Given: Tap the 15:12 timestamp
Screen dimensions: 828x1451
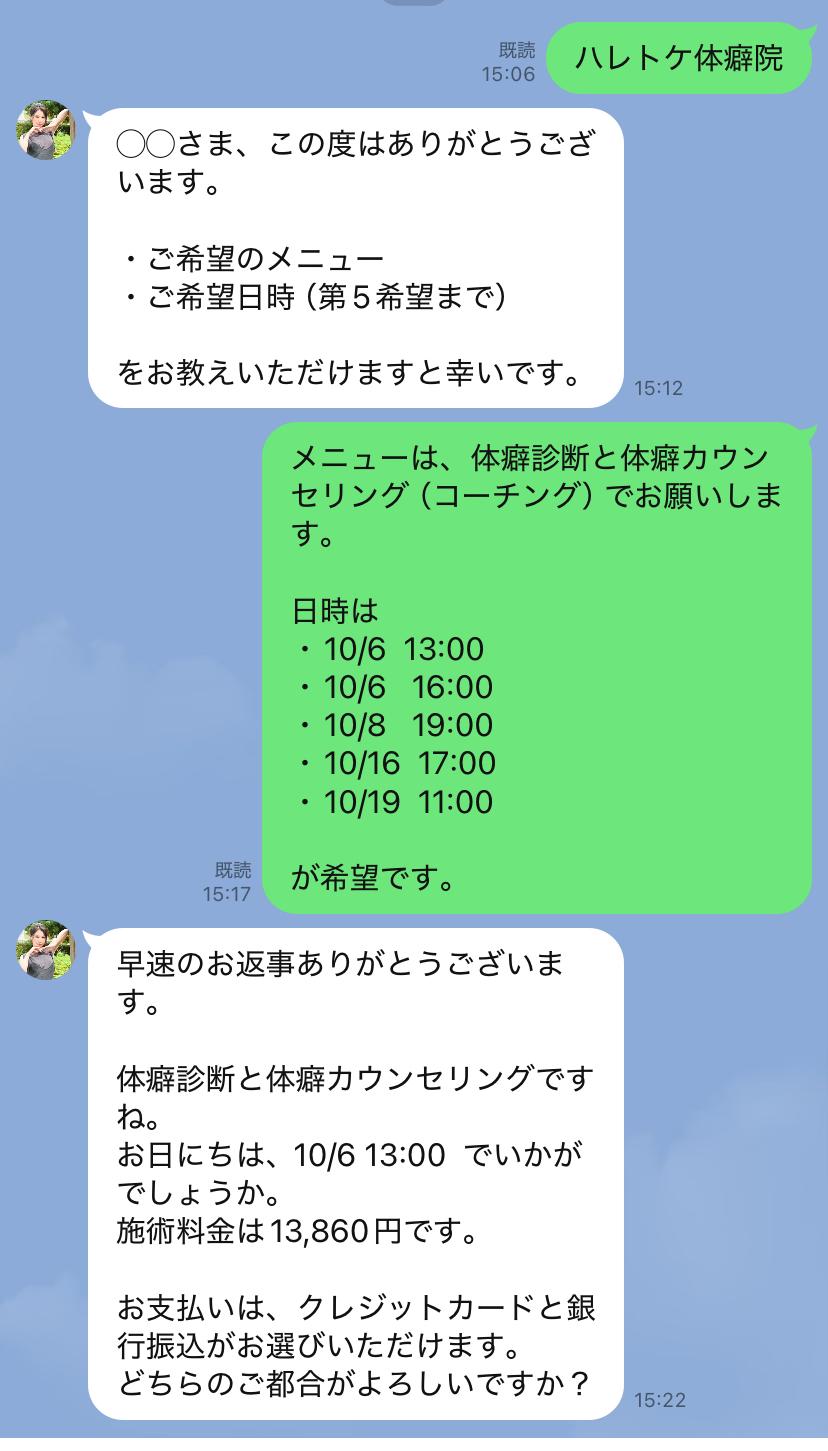Looking at the screenshot, I should point(661,388).
